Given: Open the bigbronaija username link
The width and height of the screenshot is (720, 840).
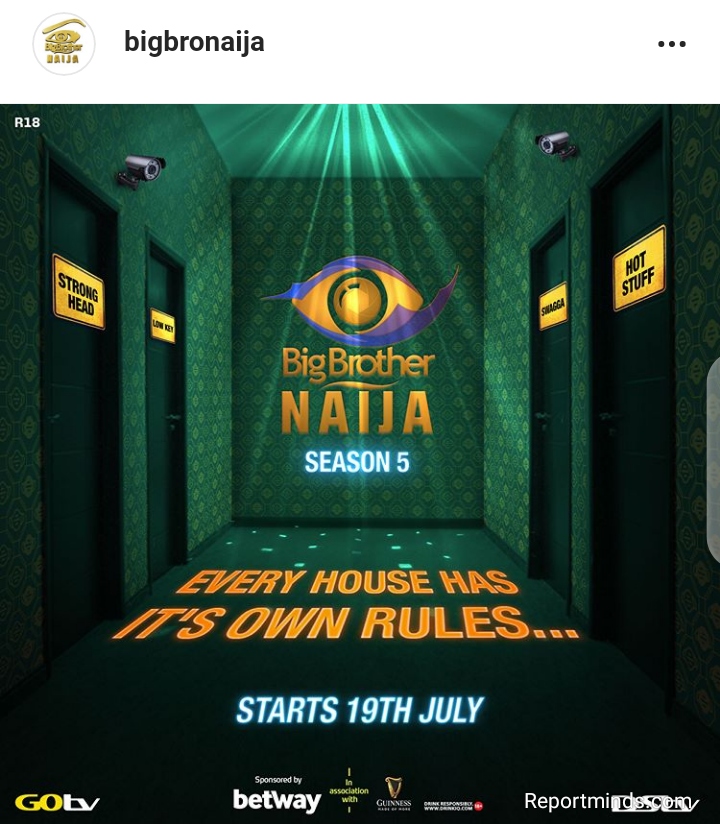Looking at the screenshot, I should click(x=194, y=42).
